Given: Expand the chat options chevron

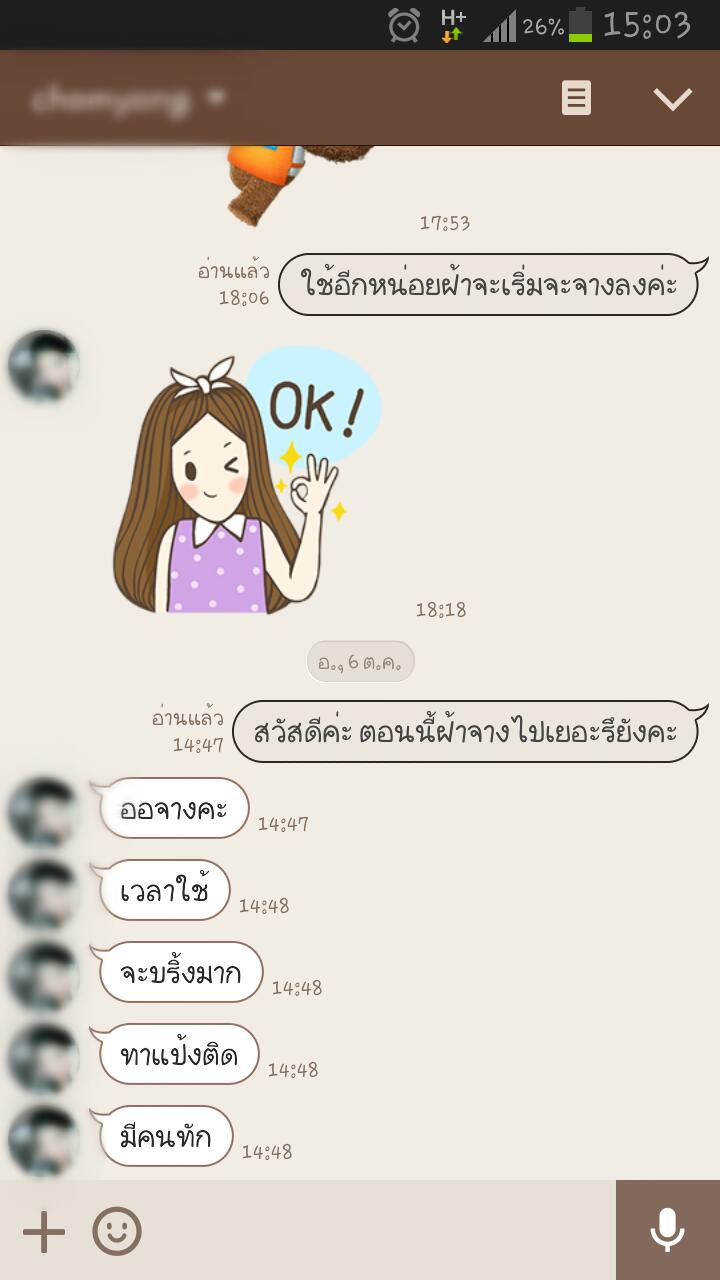Looking at the screenshot, I should (672, 98).
